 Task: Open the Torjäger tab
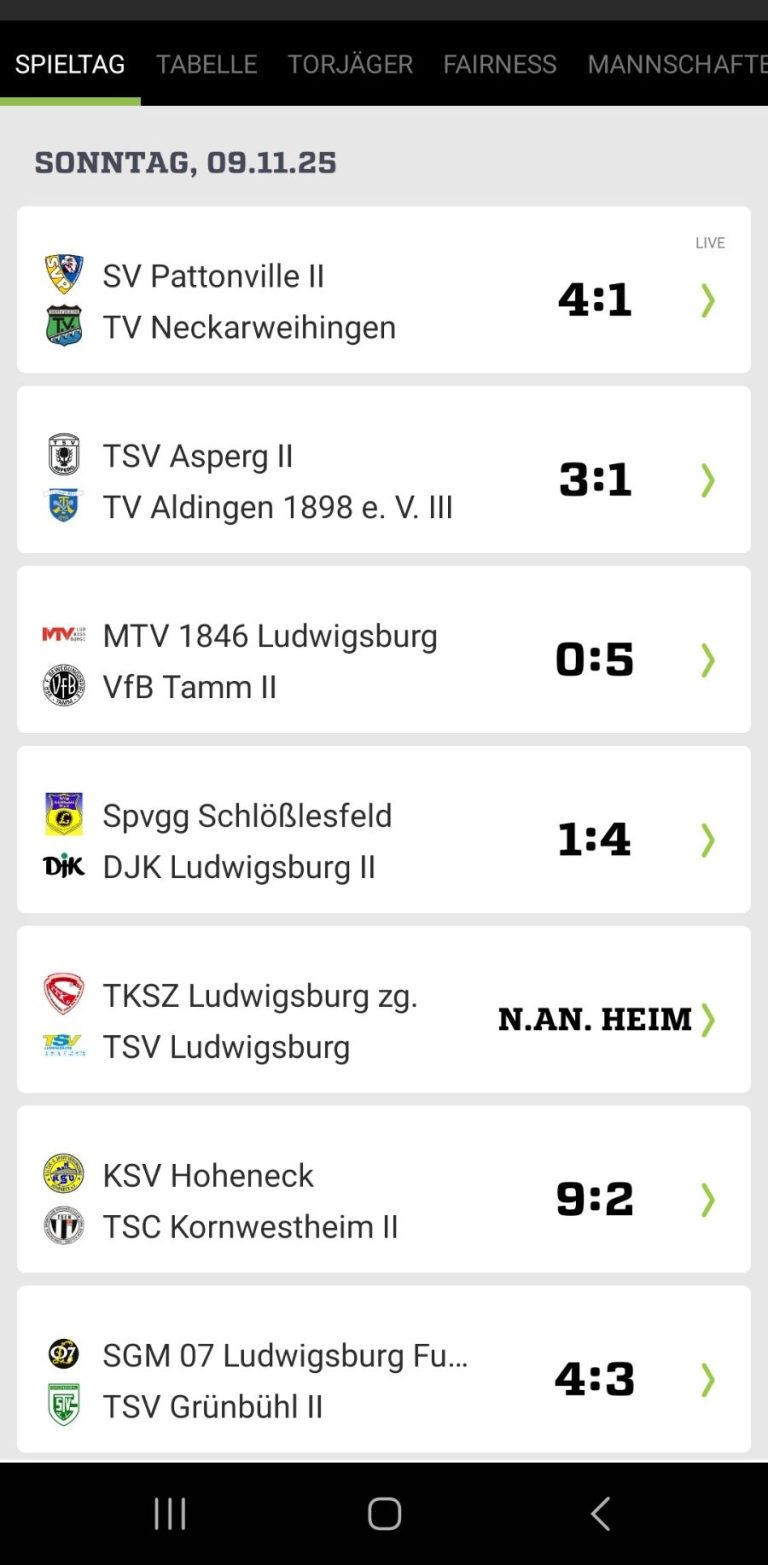pos(350,64)
